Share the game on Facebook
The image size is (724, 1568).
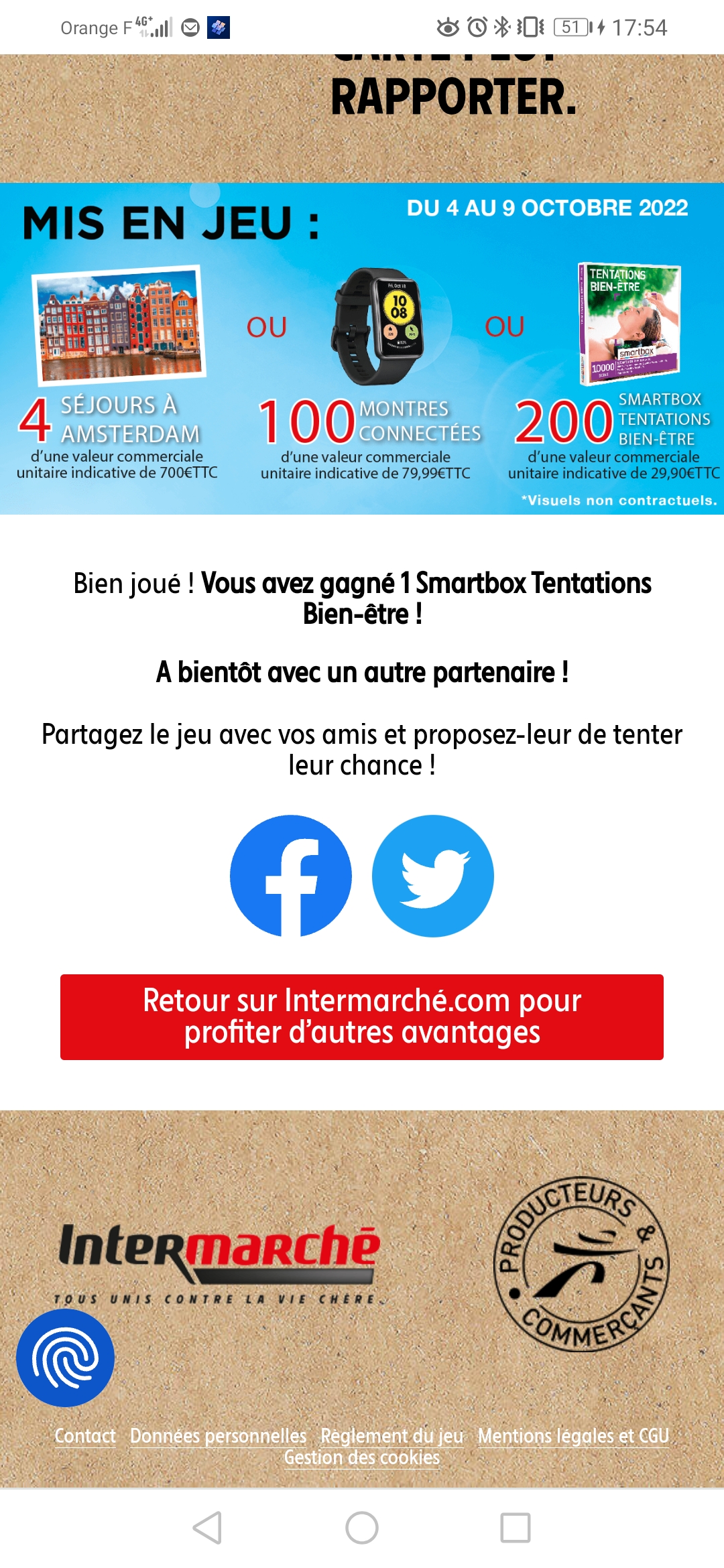[x=291, y=876]
